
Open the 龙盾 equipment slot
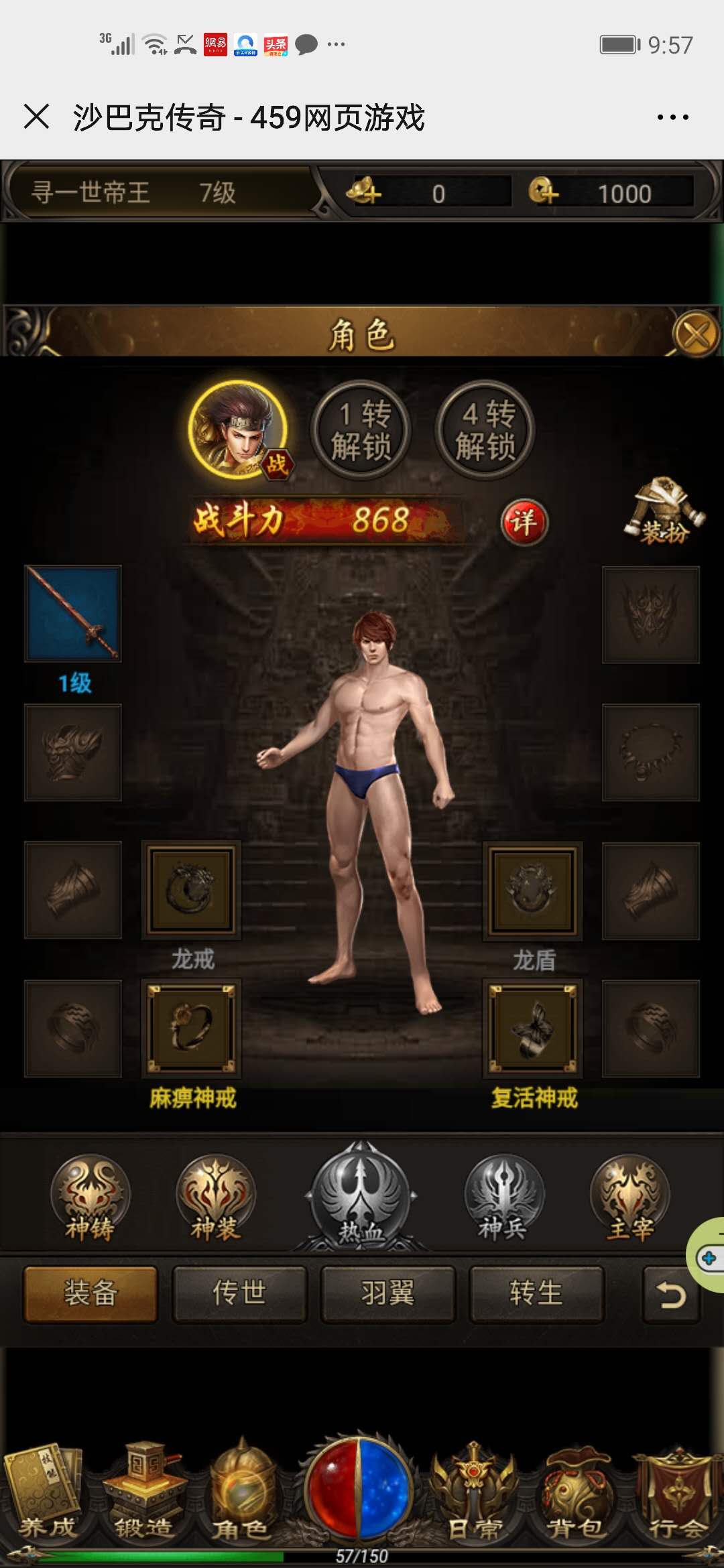click(533, 891)
